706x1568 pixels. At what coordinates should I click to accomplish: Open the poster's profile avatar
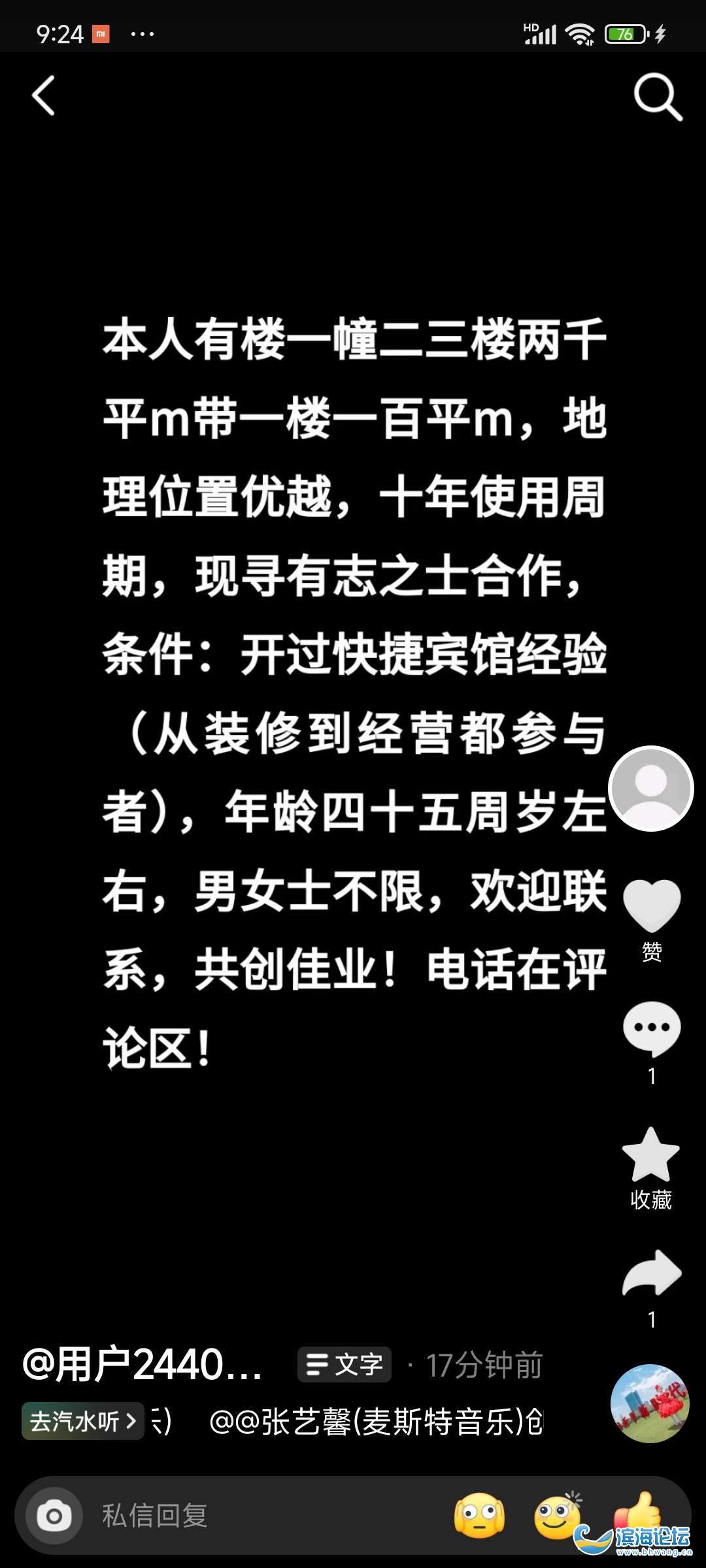pyautogui.click(x=650, y=789)
